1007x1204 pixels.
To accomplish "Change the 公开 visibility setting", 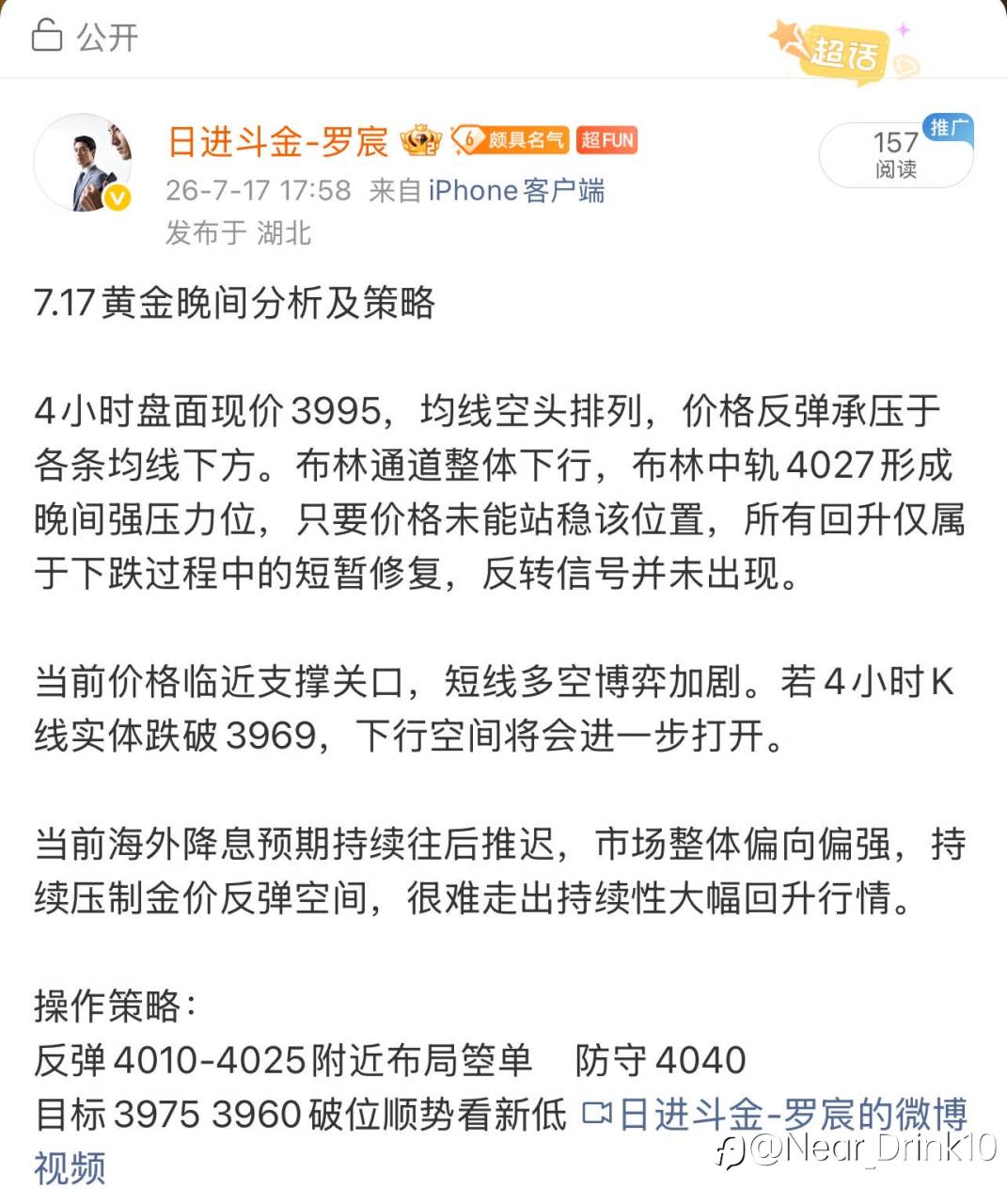I will pos(86,37).
